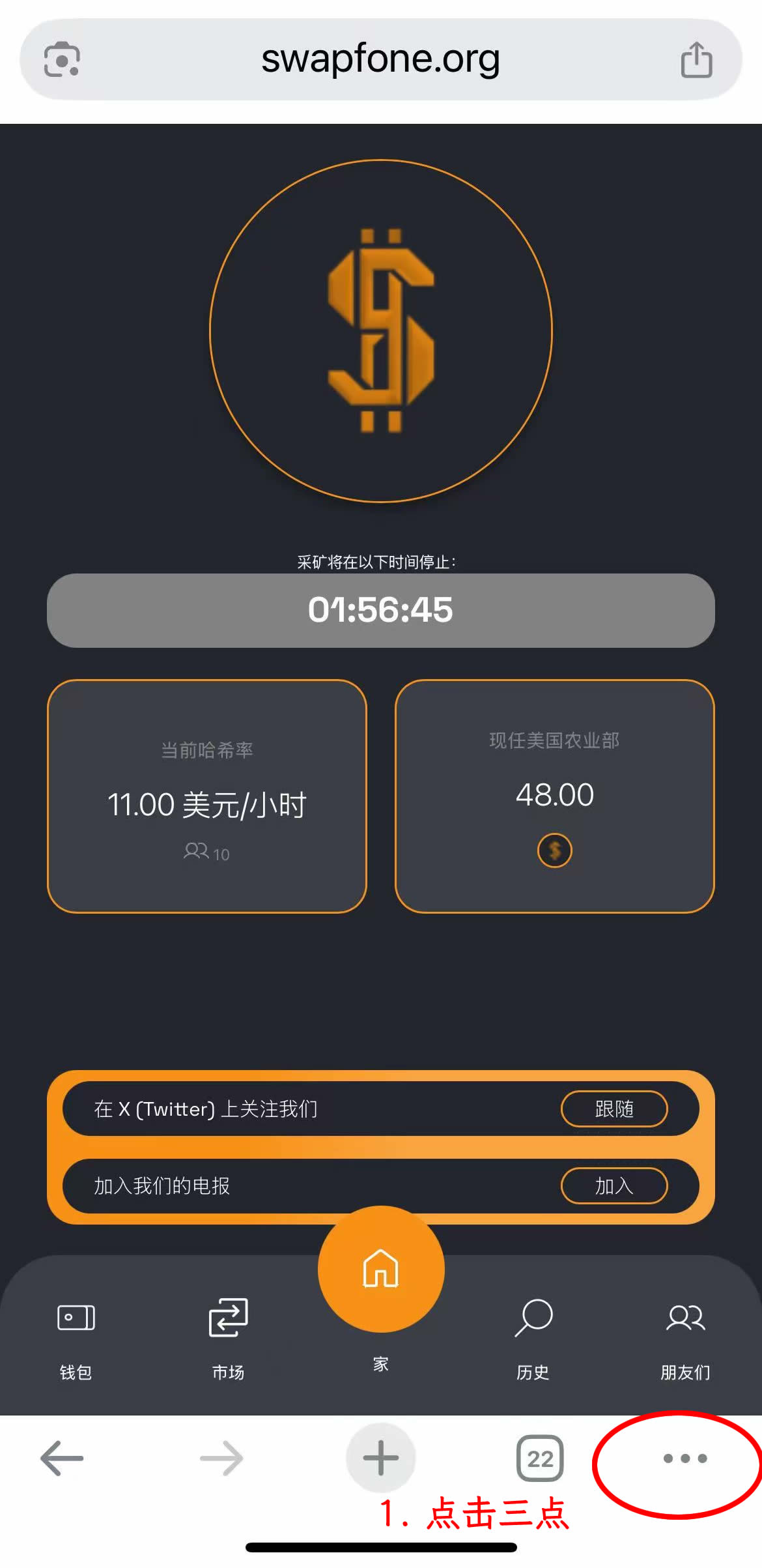Share this page from the URL bar
The image size is (762, 1568).
pos(696,60)
